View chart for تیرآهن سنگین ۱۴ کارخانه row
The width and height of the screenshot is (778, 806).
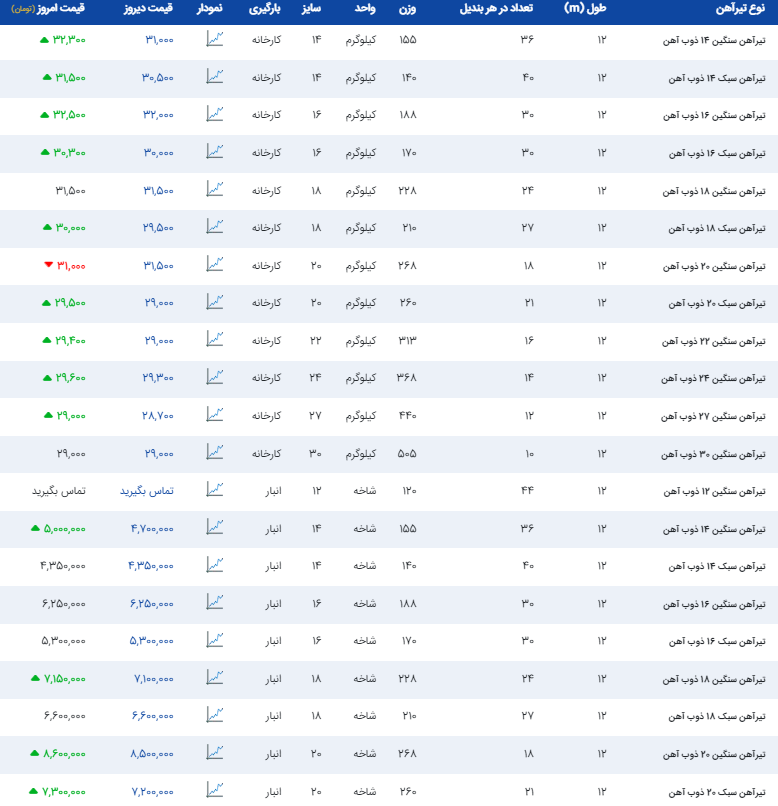[x=214, y=38]
